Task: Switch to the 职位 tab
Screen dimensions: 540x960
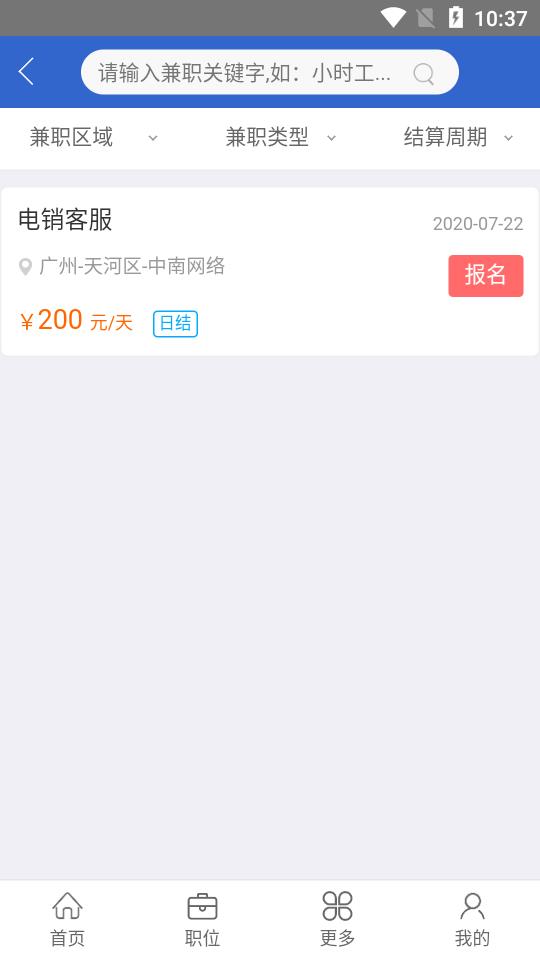Action: (203, 920)
